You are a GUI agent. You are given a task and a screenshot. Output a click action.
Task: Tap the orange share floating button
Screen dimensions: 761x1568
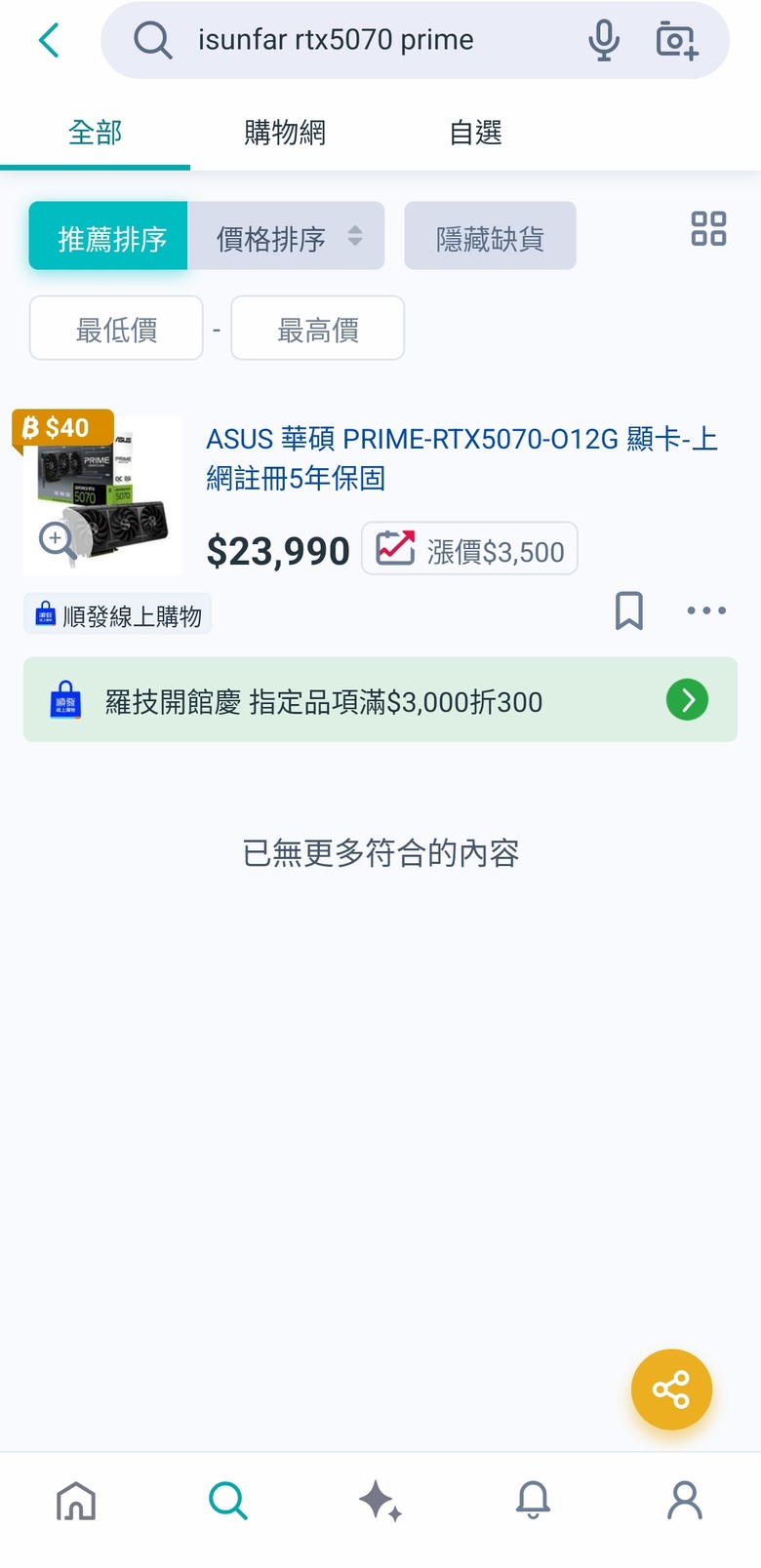tap(671, 1390)
